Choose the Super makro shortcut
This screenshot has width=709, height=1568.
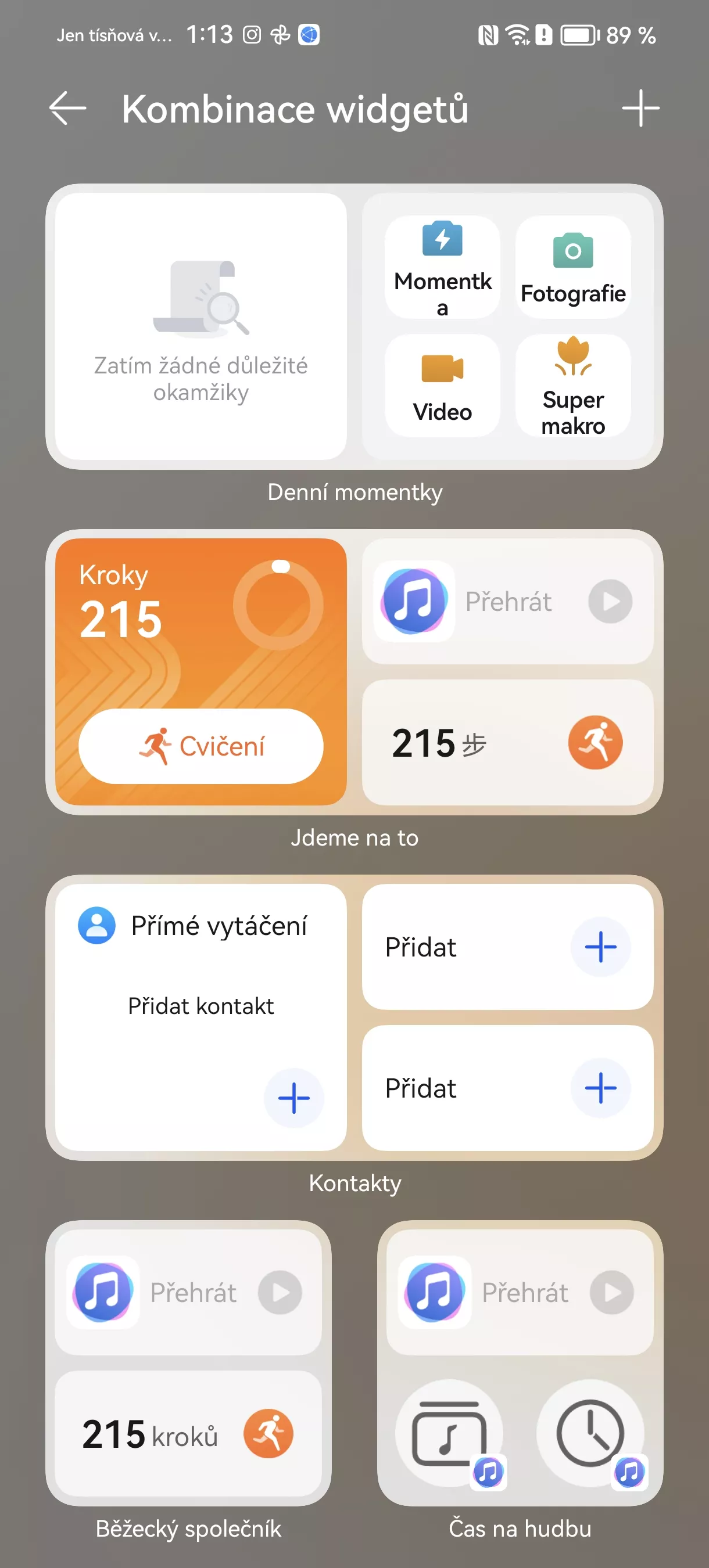pos(572,385)
